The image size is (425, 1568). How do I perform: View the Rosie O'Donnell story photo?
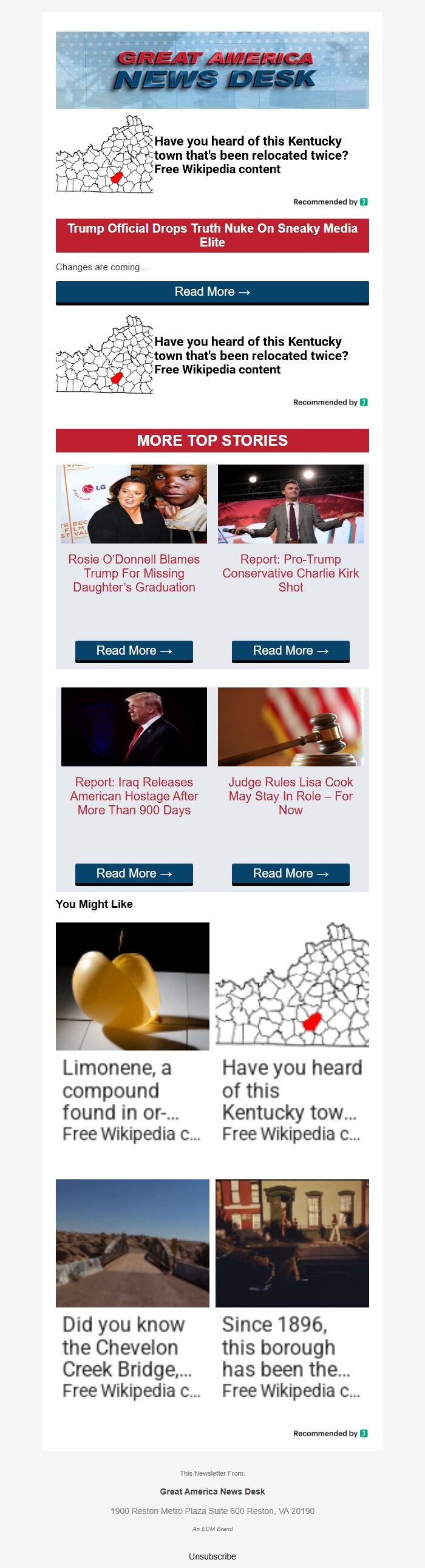tap(134, 504)
